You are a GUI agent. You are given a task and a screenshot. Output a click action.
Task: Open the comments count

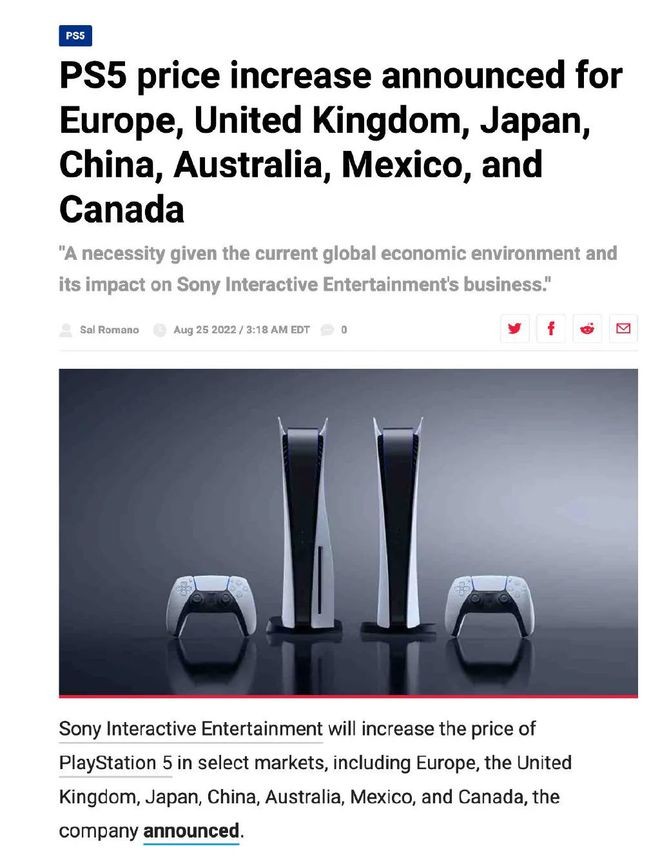click(334, 330)
